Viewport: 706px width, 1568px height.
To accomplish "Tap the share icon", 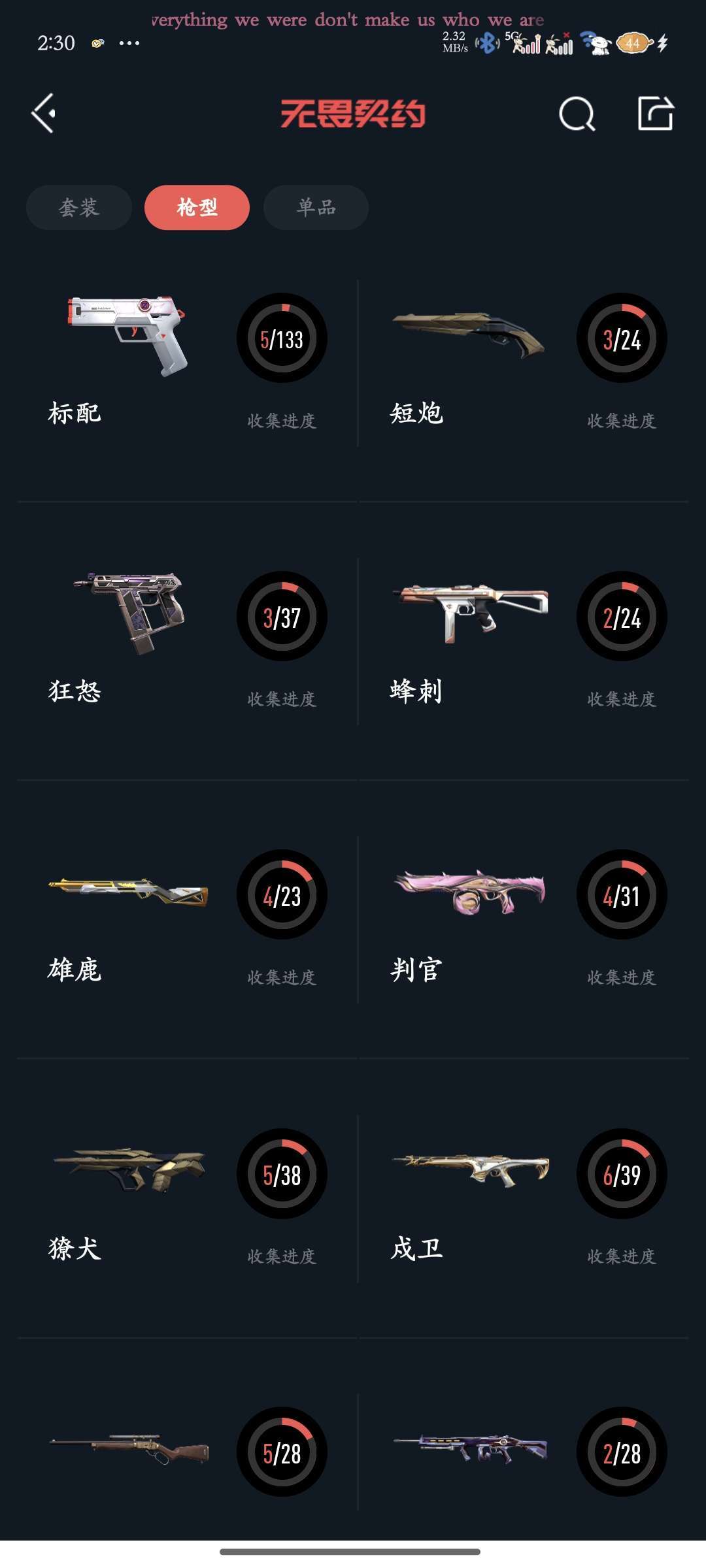I will (656, 113).
